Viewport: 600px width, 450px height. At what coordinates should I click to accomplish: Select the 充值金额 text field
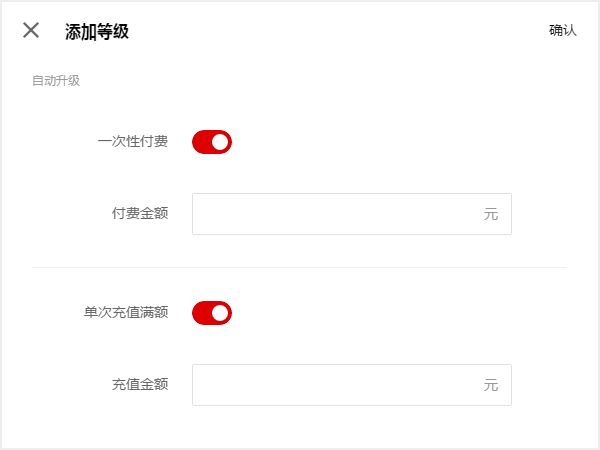[x=340, y=385]
